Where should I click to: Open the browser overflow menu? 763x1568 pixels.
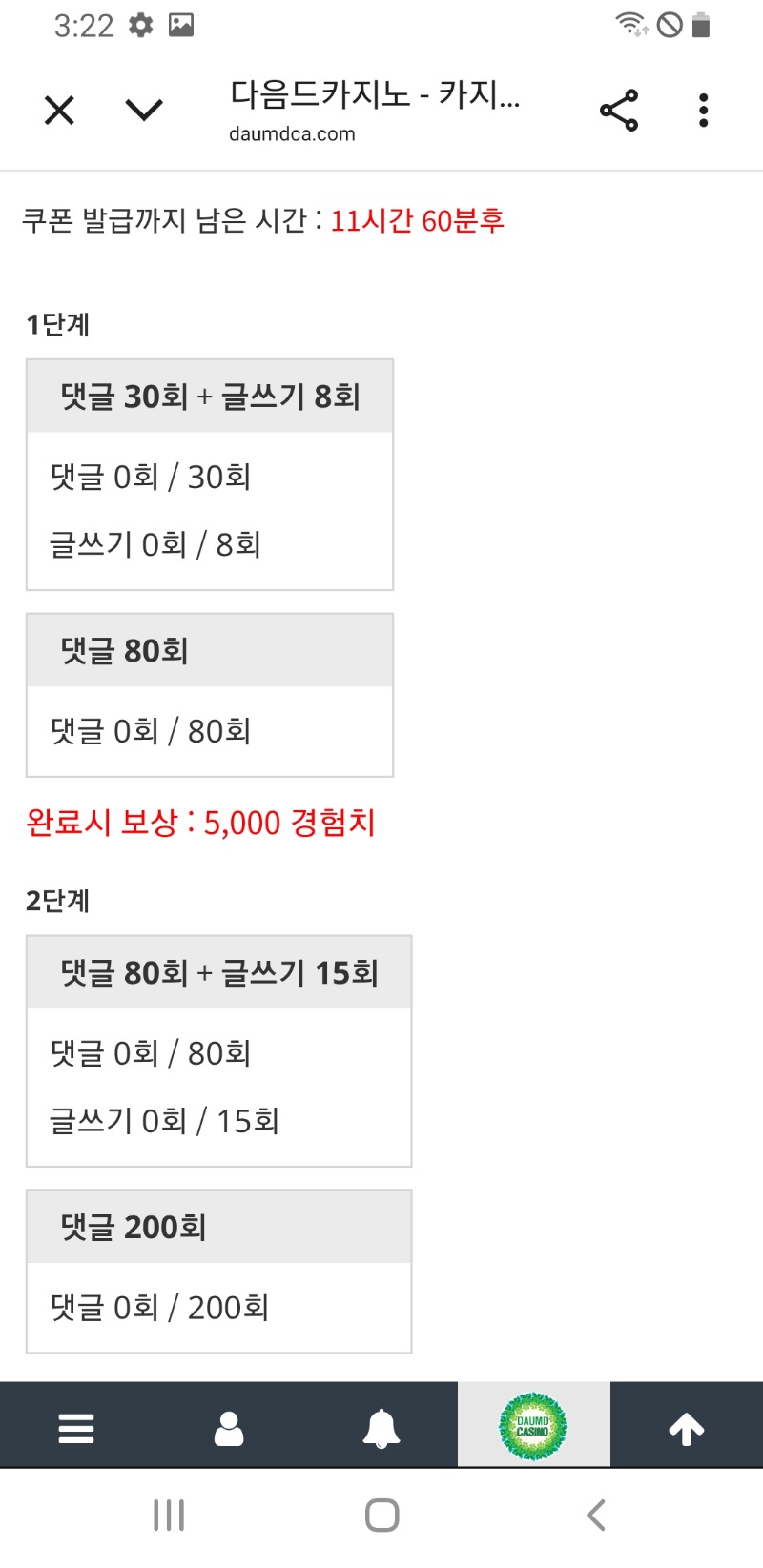[x=703, y=111]
